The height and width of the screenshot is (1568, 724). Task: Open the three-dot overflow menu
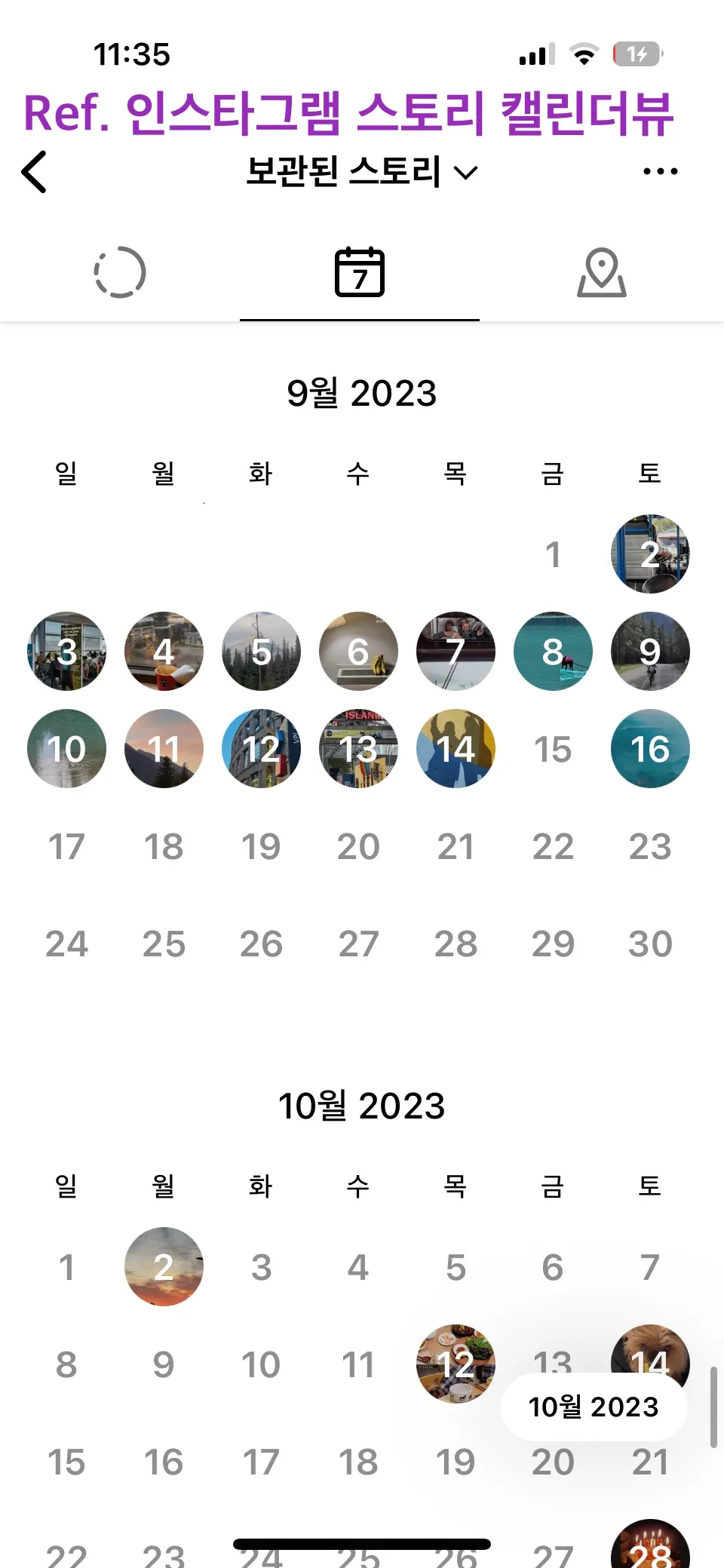click(660, 172)
